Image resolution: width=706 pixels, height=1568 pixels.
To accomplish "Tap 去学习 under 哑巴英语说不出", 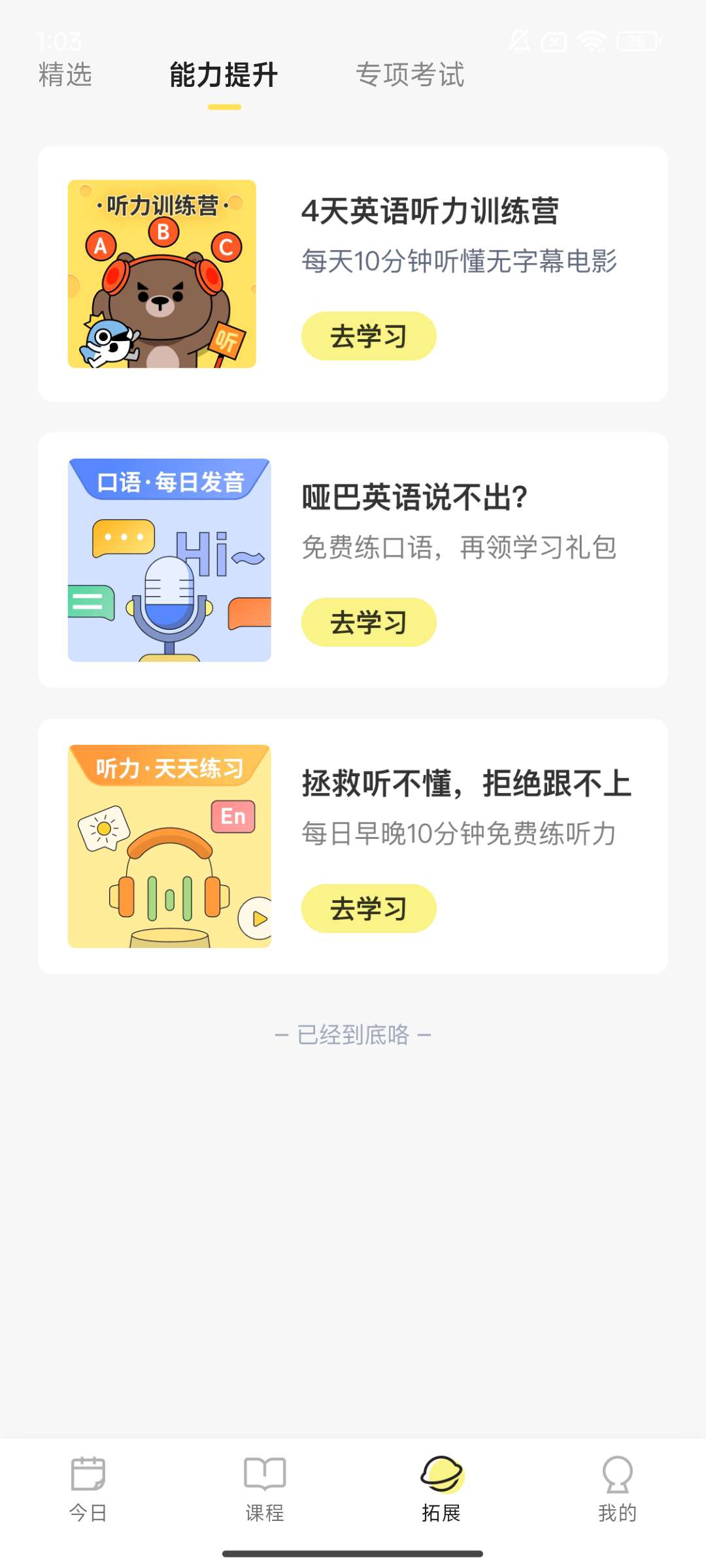I will click(368, 623).
